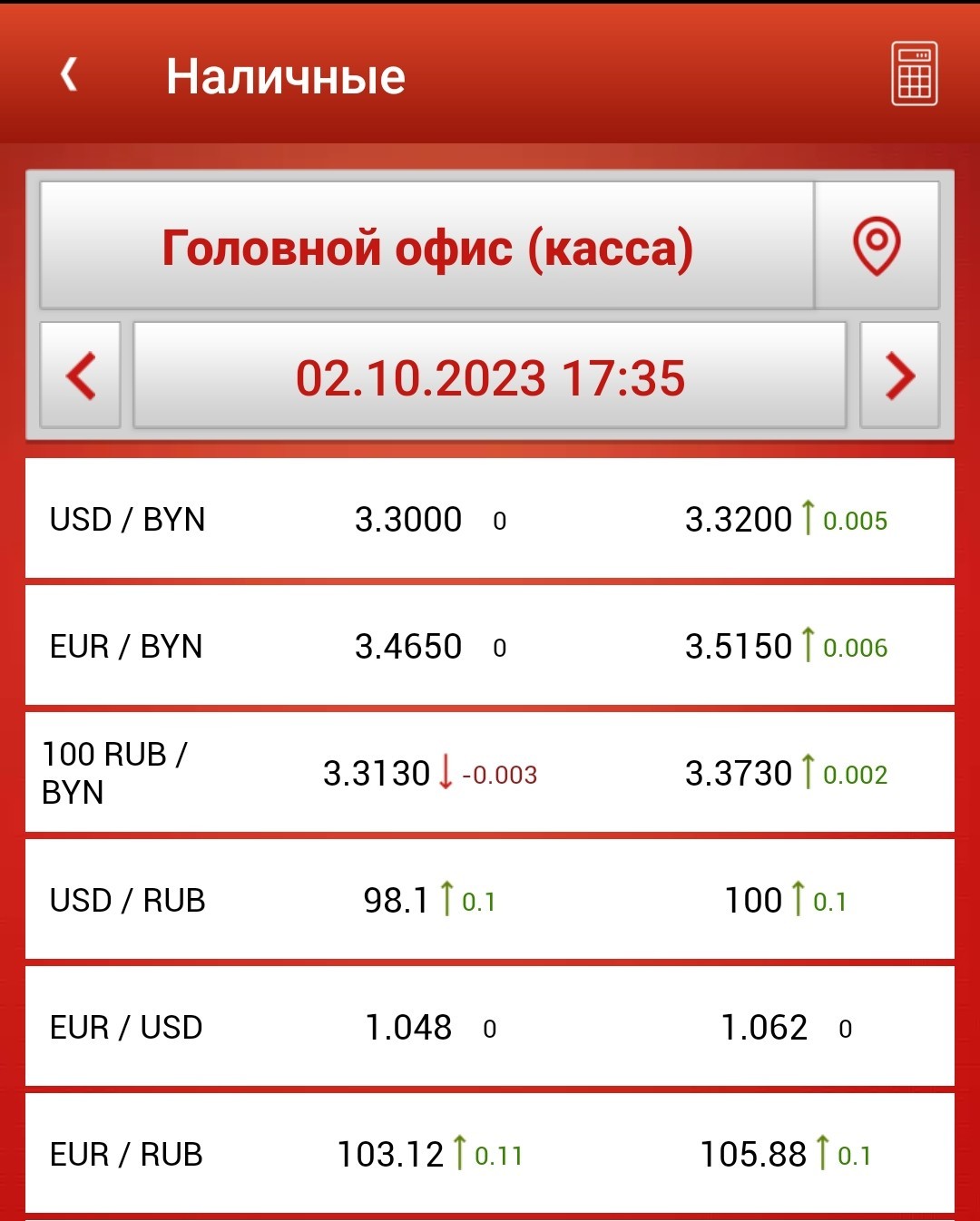Tap the 02.10.2023 17:35 date button
The height and width of the screenshot is (1221, 980).
tap(490, 375)
